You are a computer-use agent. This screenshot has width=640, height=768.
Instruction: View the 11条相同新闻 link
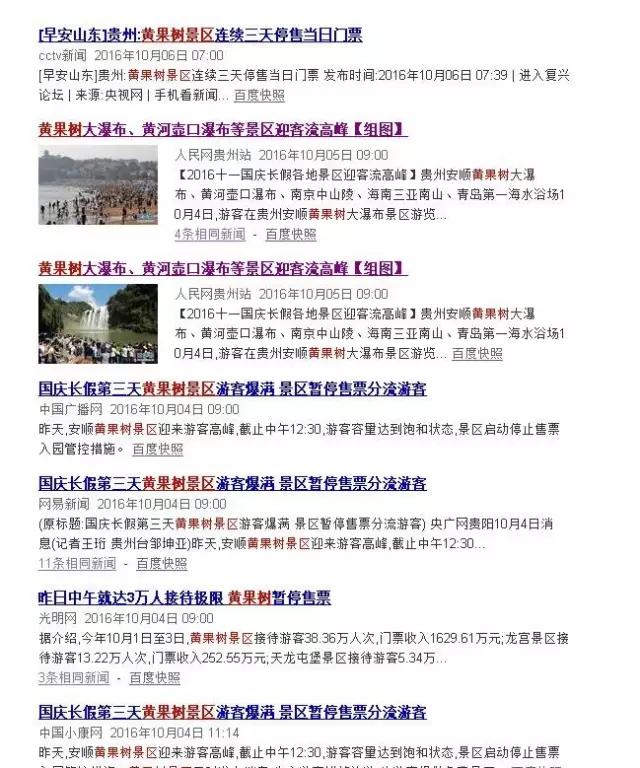tap(77, 563)
